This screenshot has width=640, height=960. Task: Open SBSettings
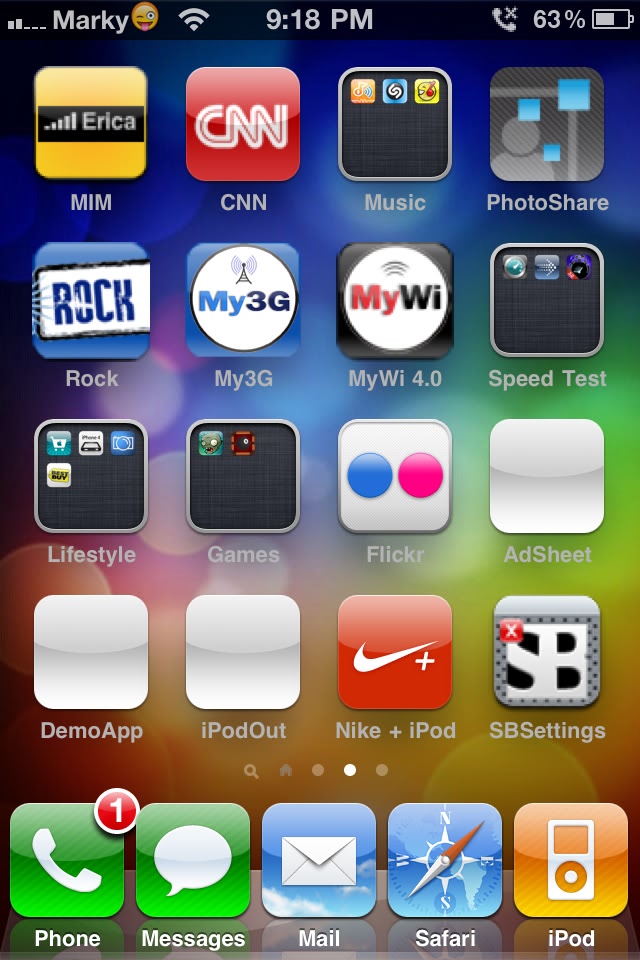pyautogui.click(x=547, y=652)
